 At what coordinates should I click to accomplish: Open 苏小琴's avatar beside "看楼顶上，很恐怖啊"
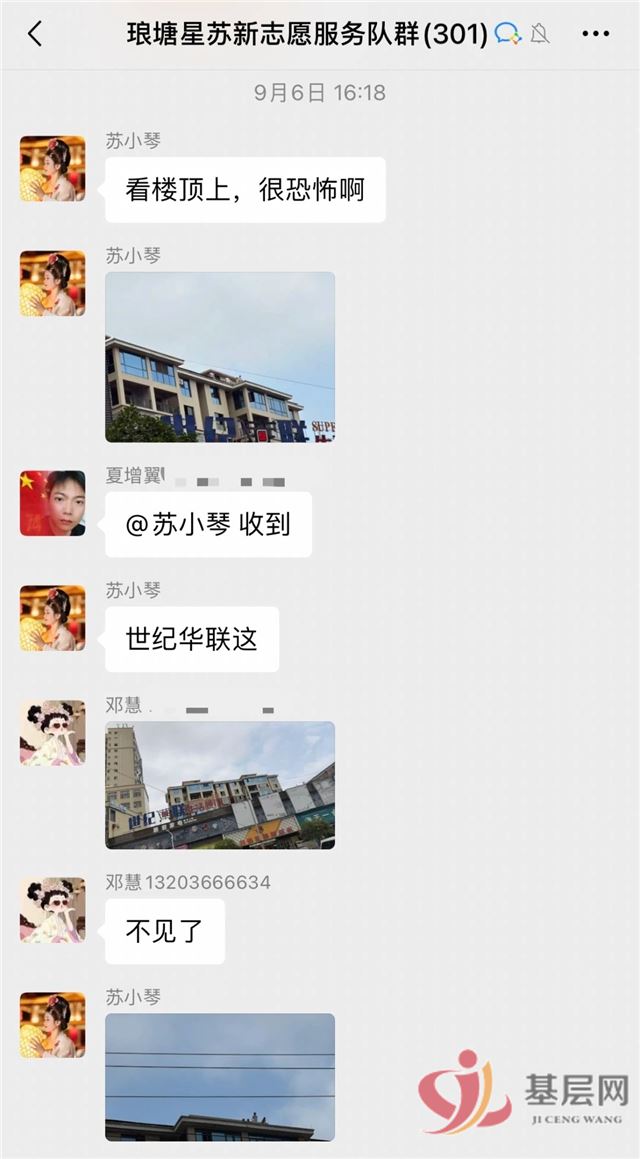pos(52,169)
